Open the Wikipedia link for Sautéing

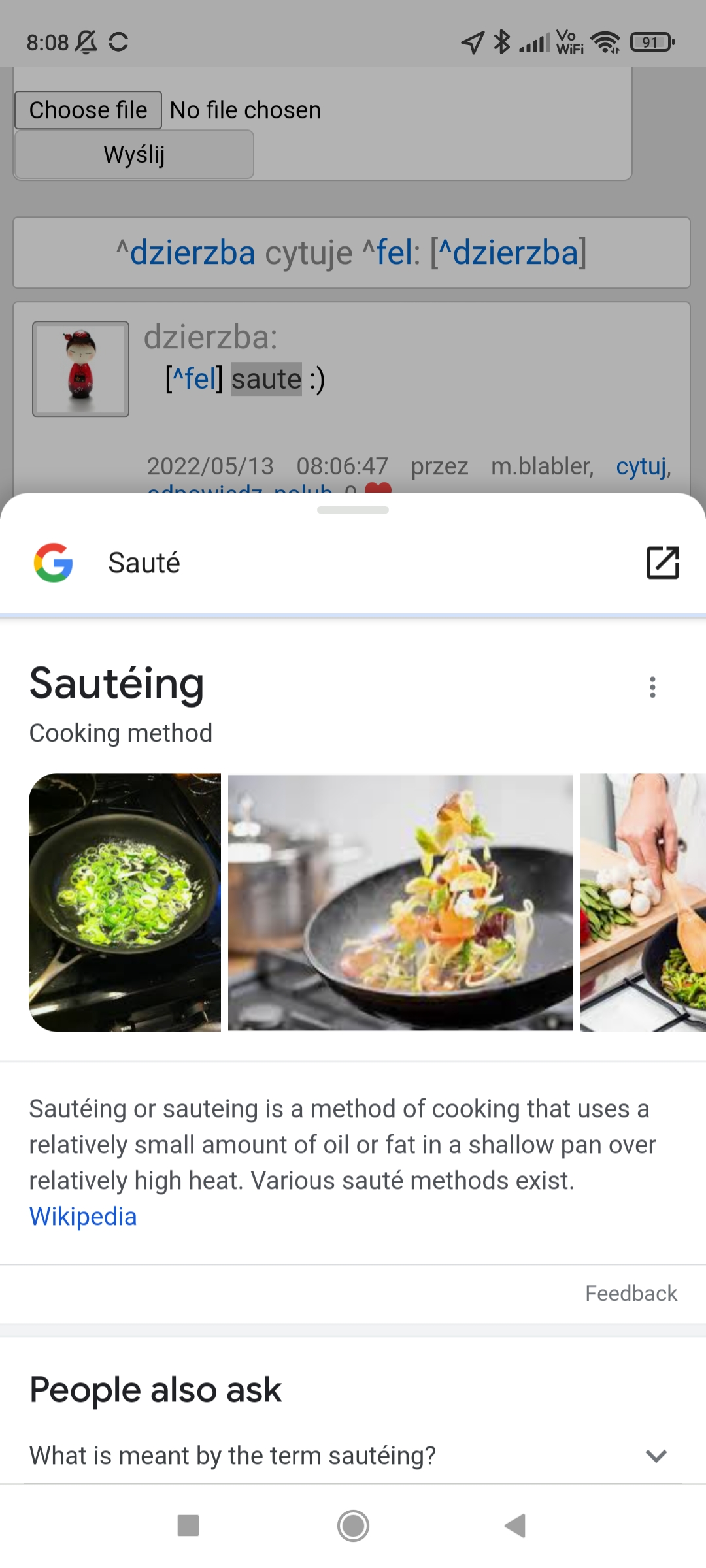(x=83, y=1217)
